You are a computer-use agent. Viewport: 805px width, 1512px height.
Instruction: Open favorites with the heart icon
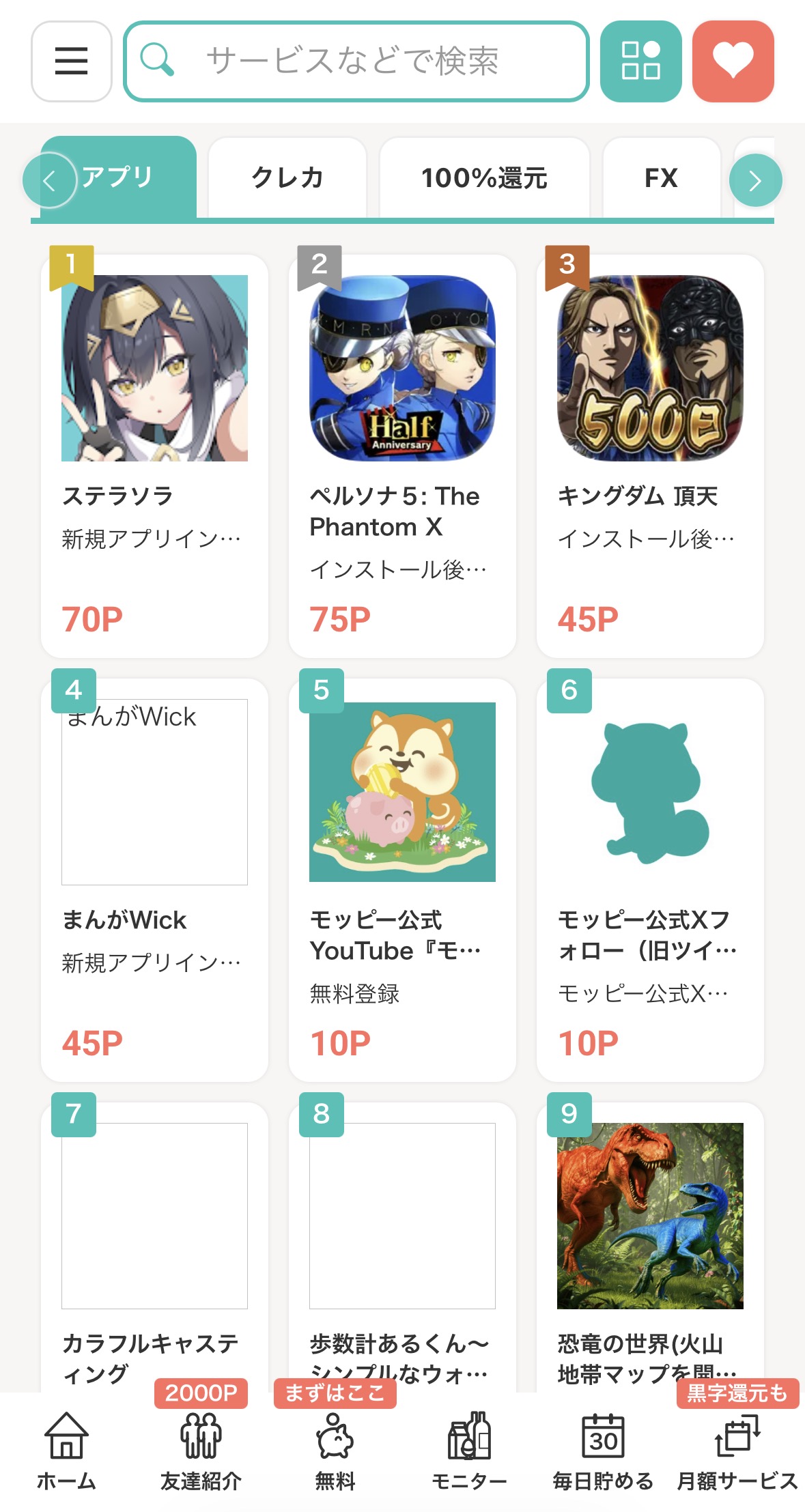pyautogui.click(x=733, y=61)
